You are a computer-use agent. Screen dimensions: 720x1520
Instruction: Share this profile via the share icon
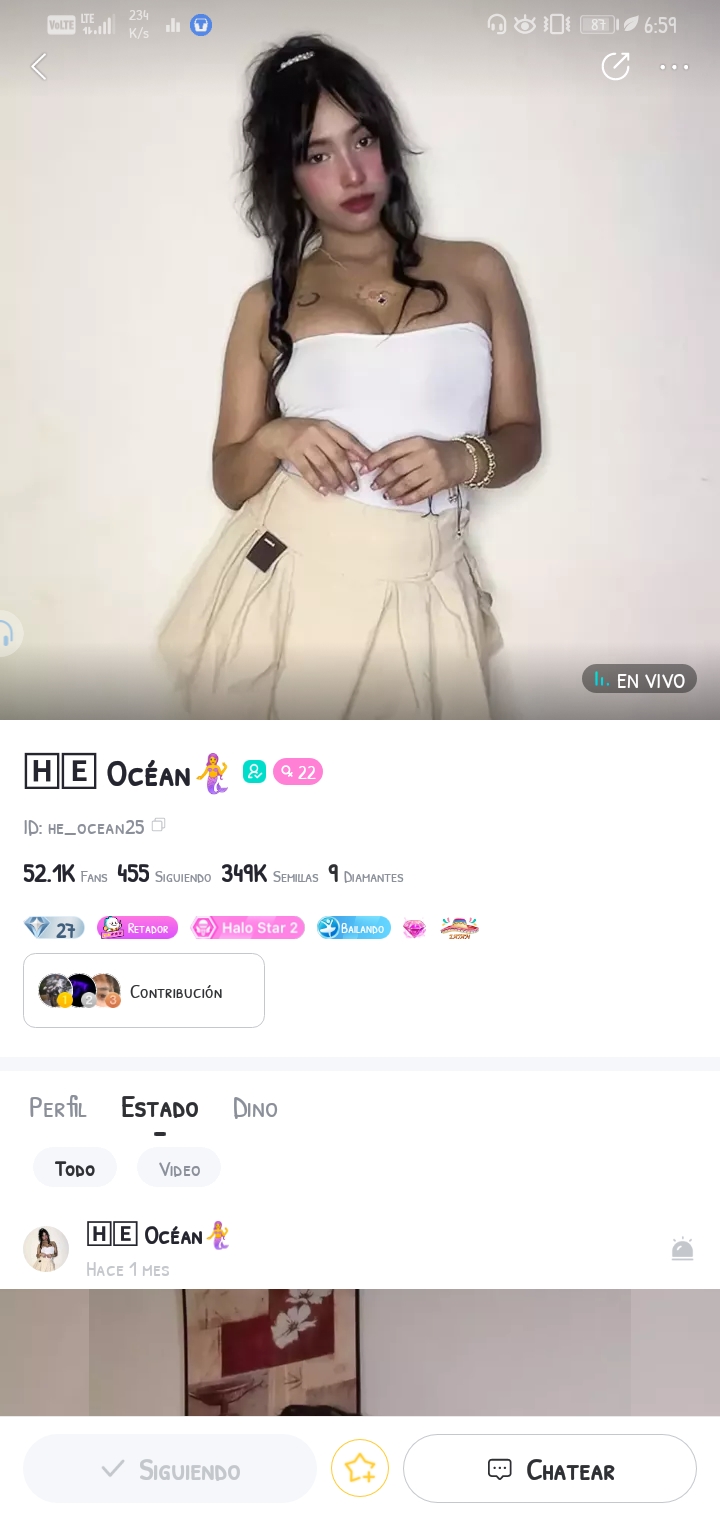coord(615,67)
